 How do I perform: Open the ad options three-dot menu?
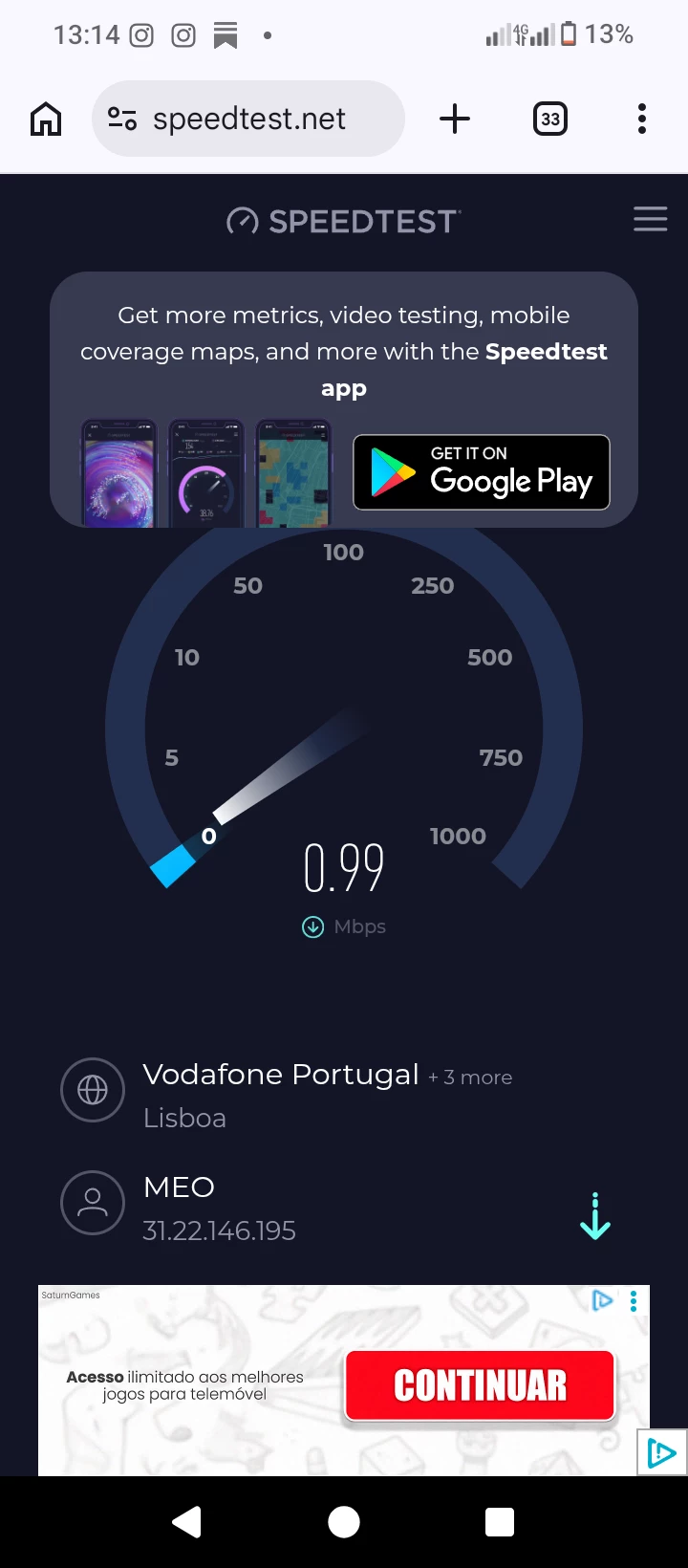[x=634, y=1301]
